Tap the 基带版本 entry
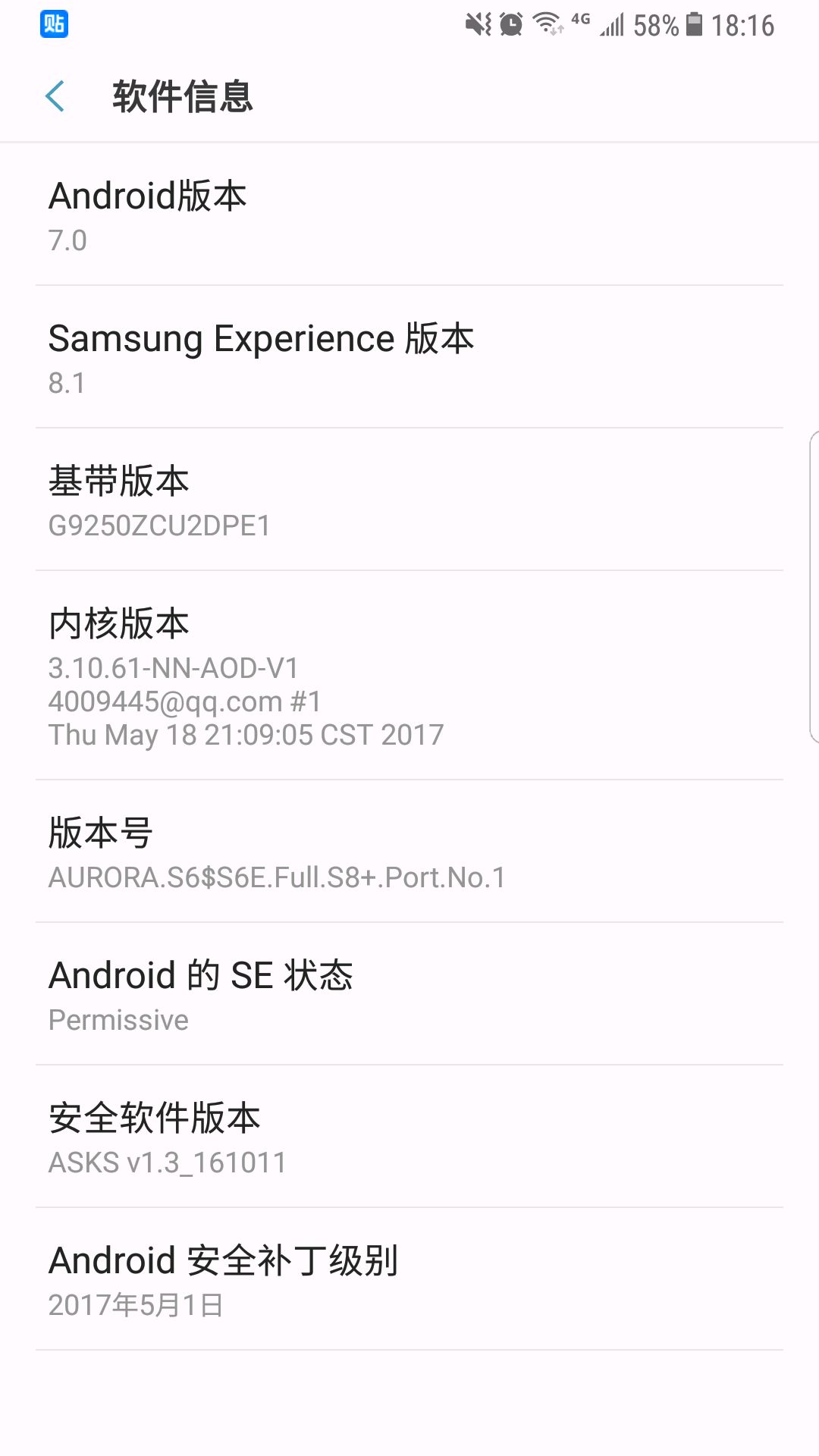 point(409,500)
